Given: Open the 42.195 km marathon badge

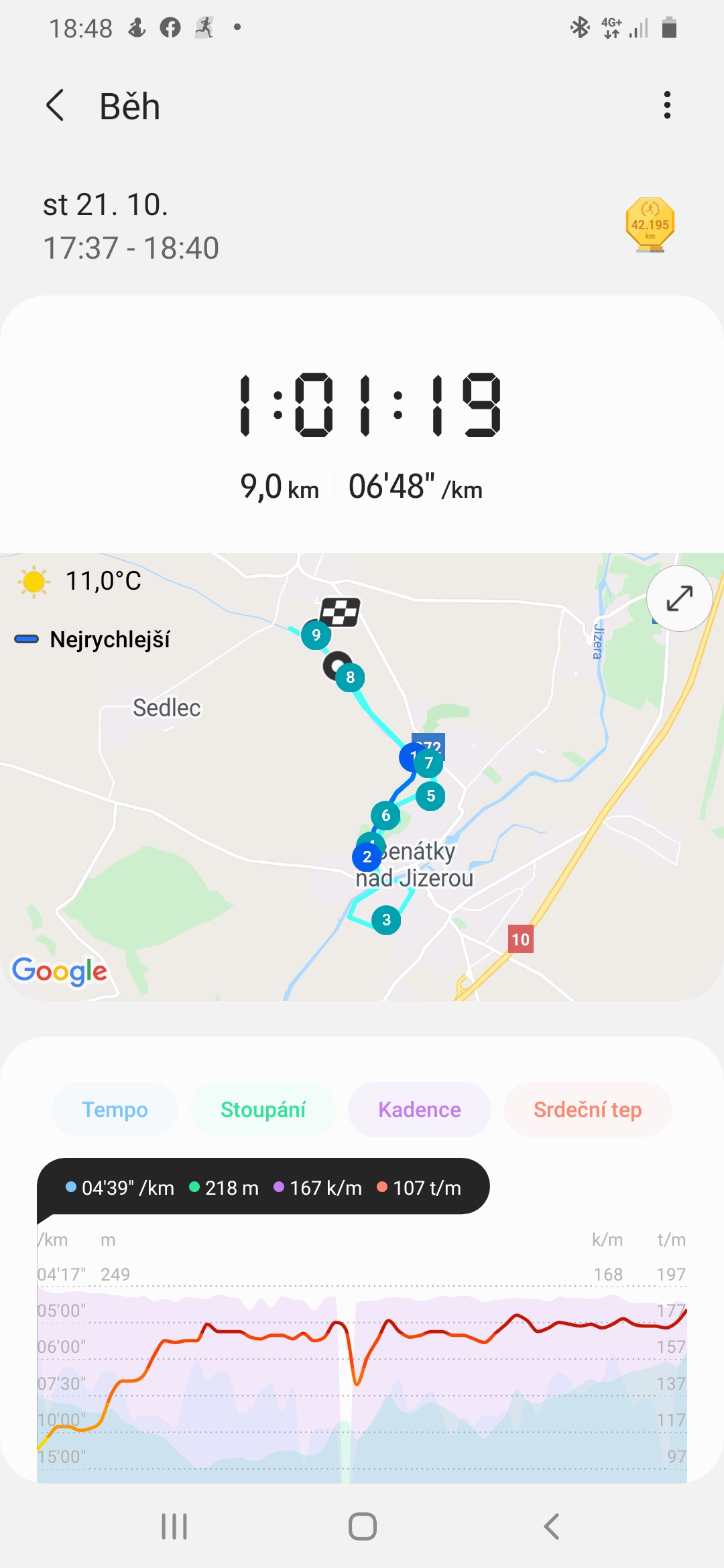Looking at the screenshot, I should (x=650, y=224).
